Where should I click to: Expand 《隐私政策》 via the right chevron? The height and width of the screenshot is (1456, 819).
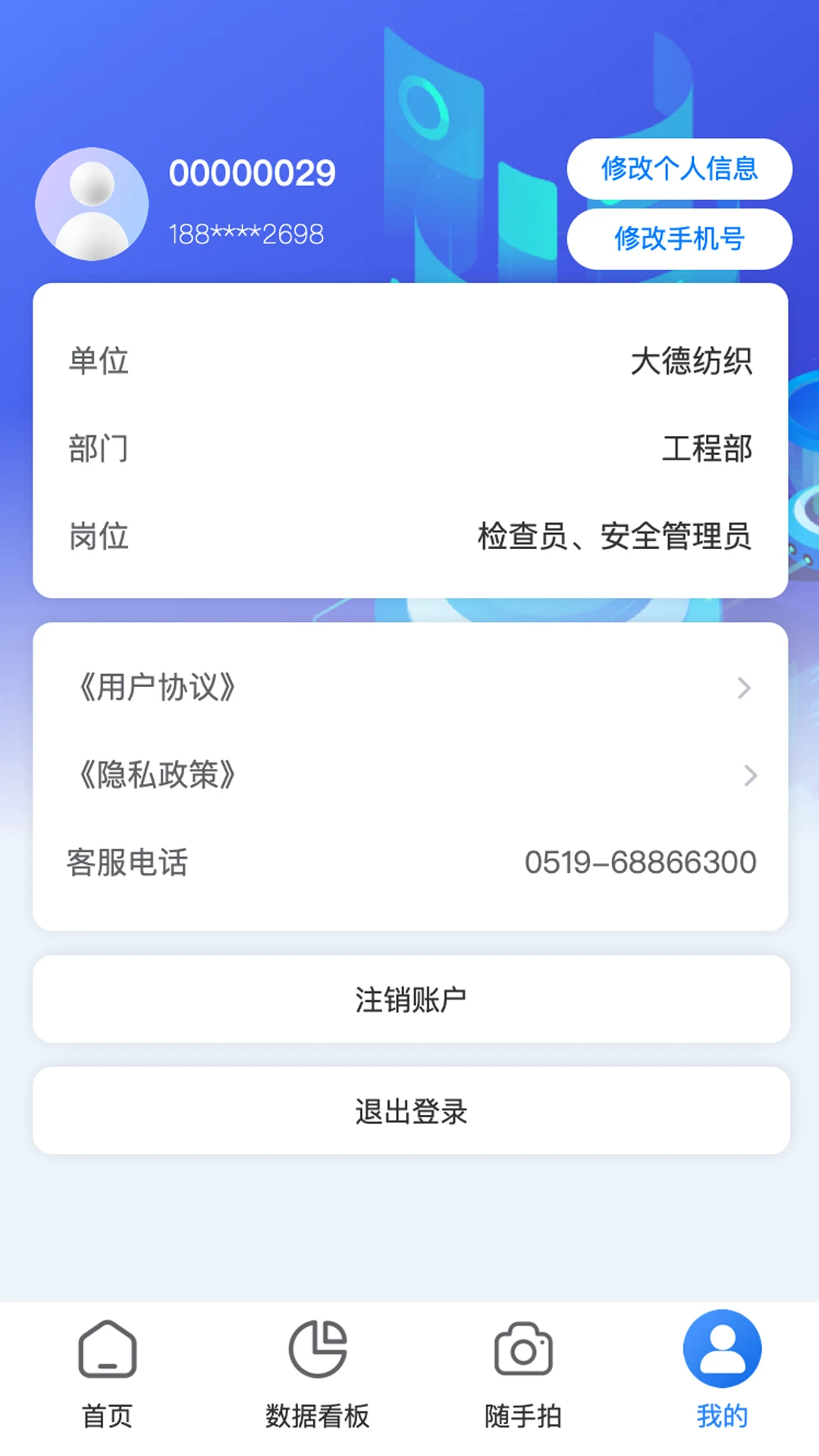[x=752, y=776]
